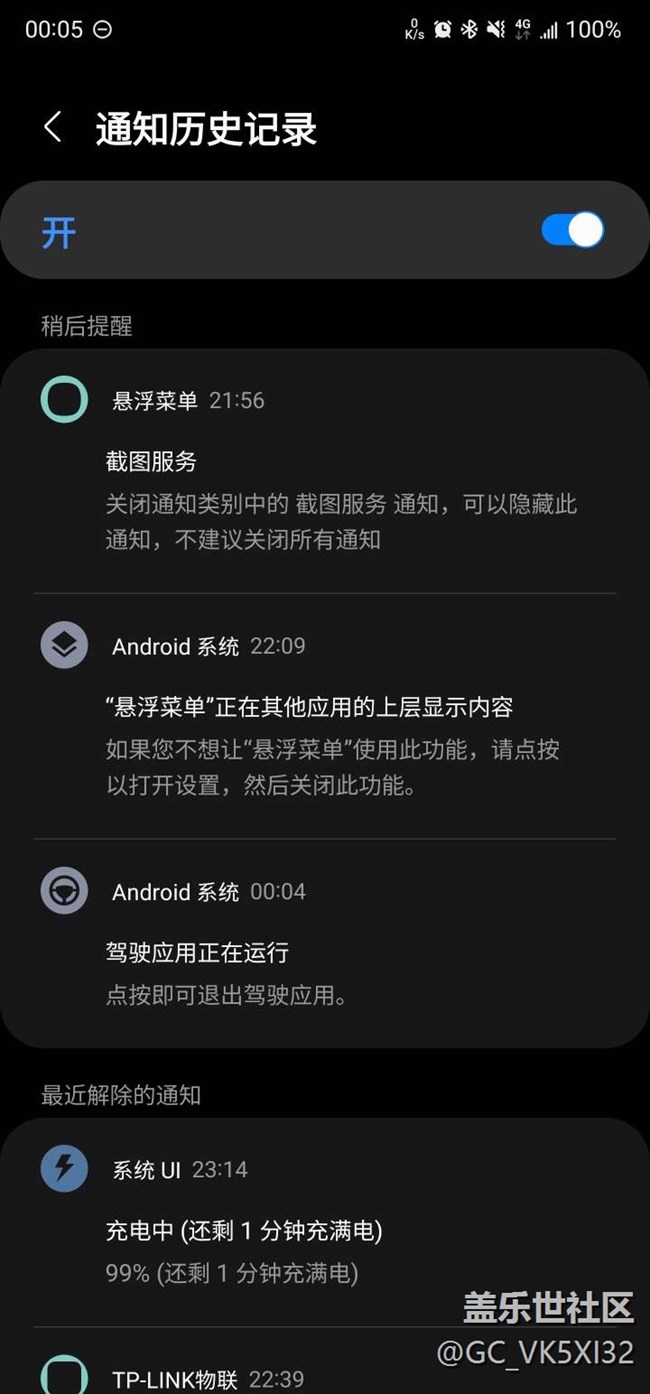
Task: Open the "悬浮菜单"正在其他应用的上层显示内容 notification
Action: point(325,716)
